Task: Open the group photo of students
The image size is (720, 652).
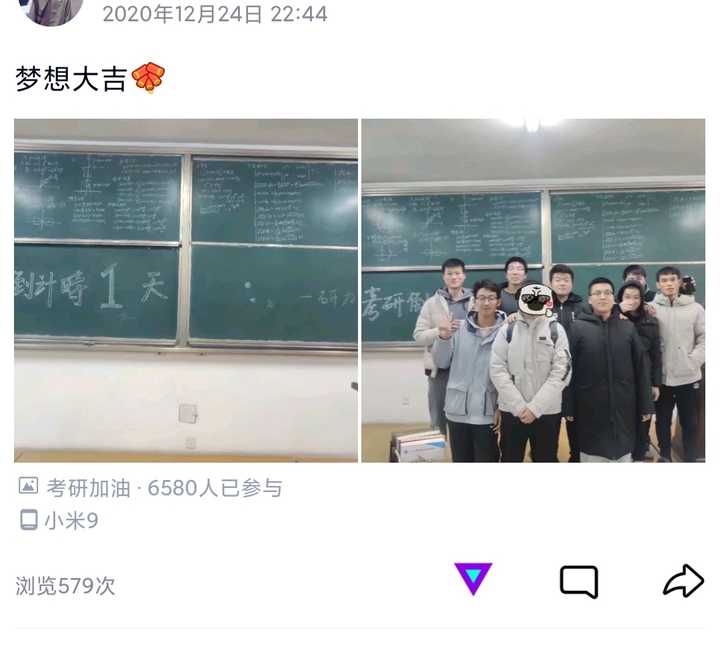Action: [x=533, y=290]
